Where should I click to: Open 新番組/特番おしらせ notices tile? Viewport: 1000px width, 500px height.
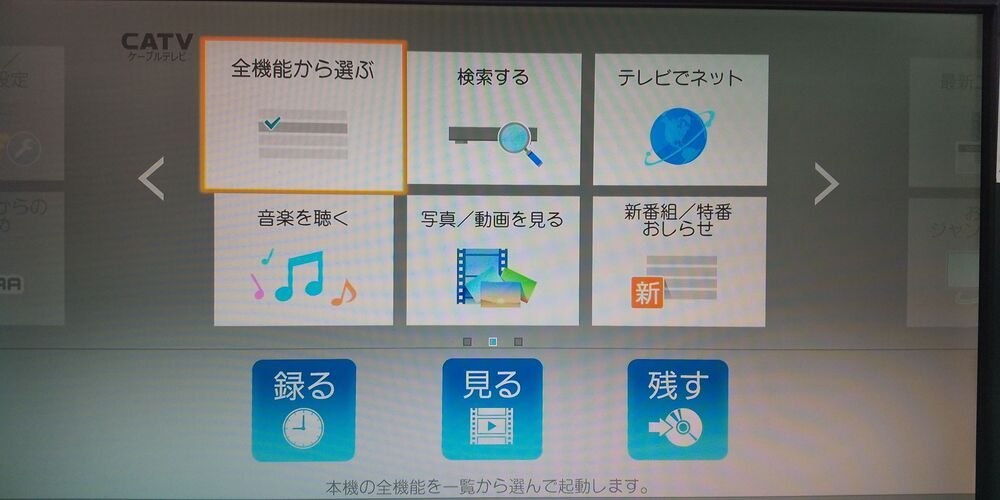pyautogui.click(x=680, y=260)
